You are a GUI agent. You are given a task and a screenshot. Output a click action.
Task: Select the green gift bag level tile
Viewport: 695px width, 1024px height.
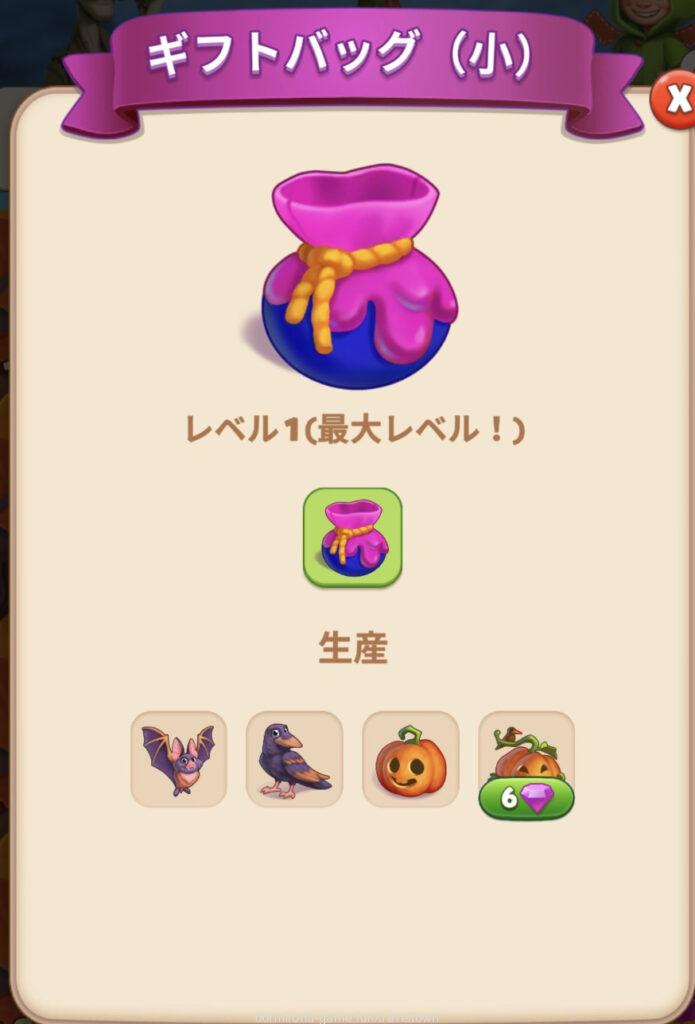(x=352, y=537)
